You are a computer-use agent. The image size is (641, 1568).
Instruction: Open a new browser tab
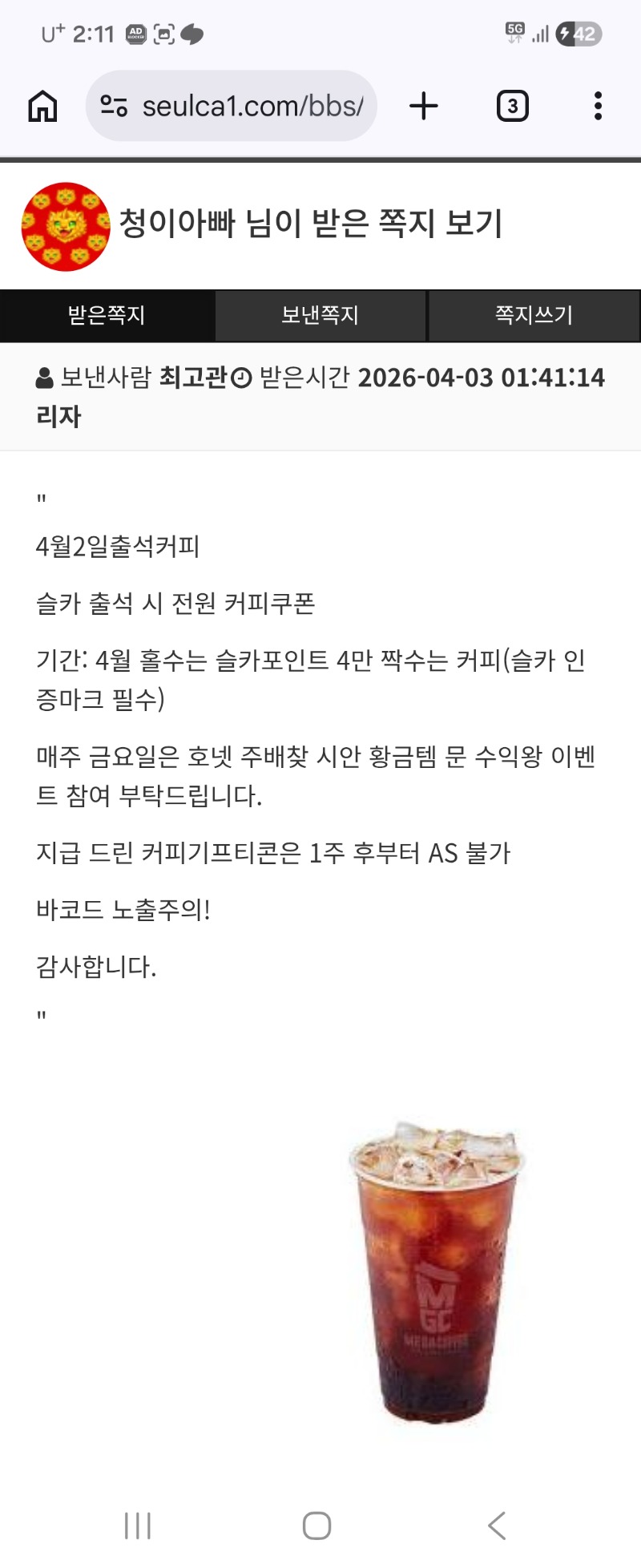[x=424, y=106]
